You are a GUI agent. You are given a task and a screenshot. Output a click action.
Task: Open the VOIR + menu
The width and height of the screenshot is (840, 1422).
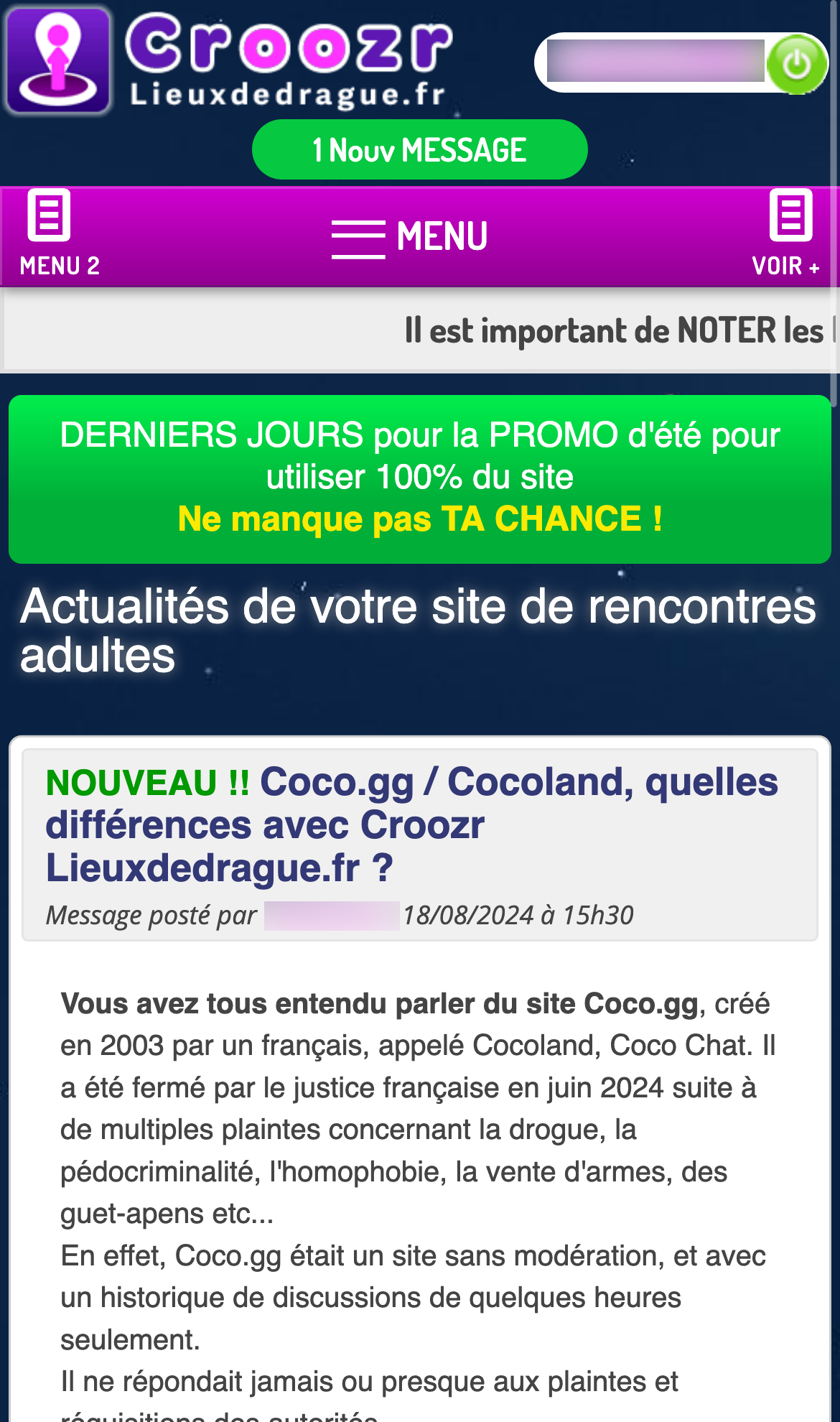(787, 234)
